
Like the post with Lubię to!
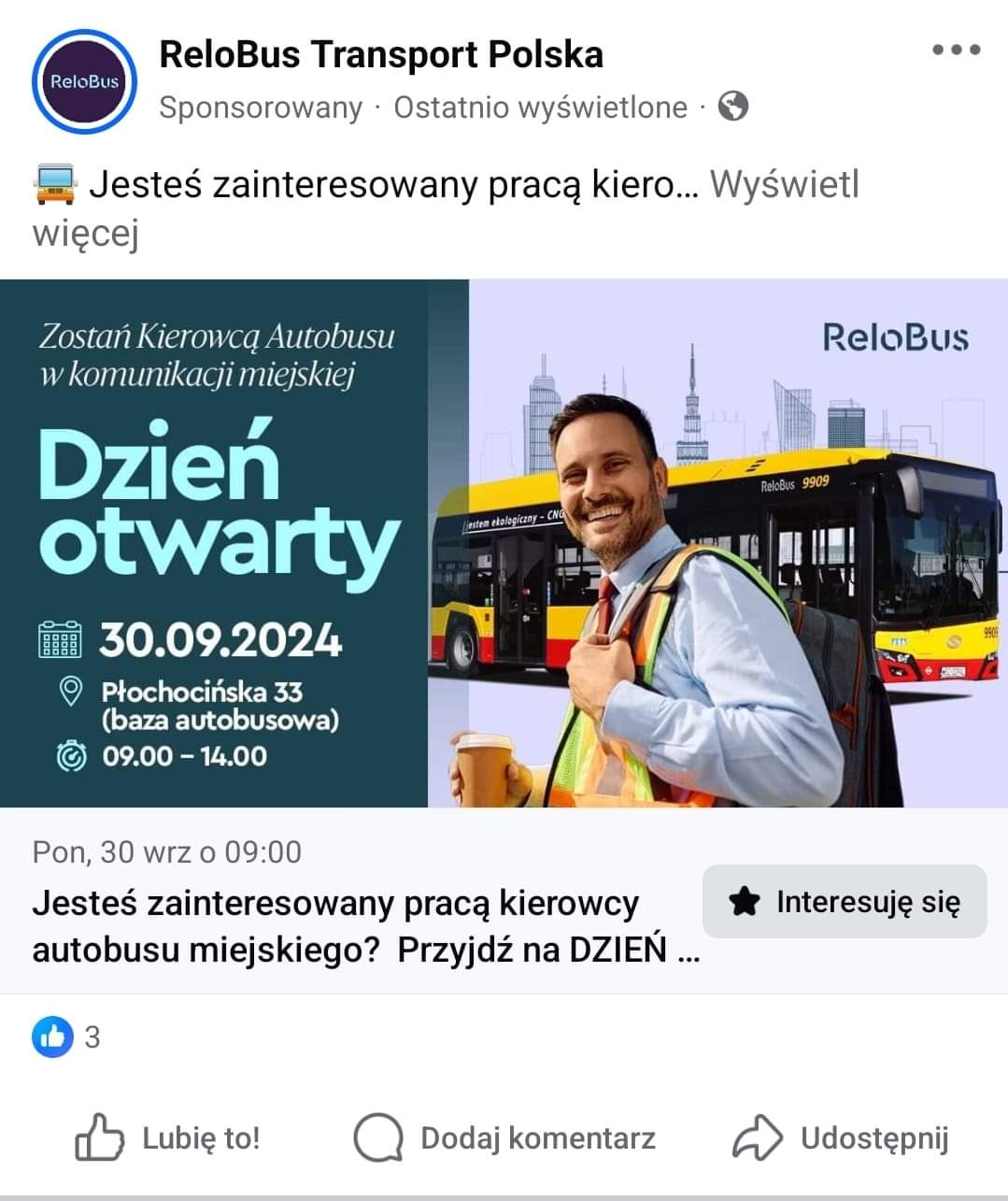tap(168, 1137)
